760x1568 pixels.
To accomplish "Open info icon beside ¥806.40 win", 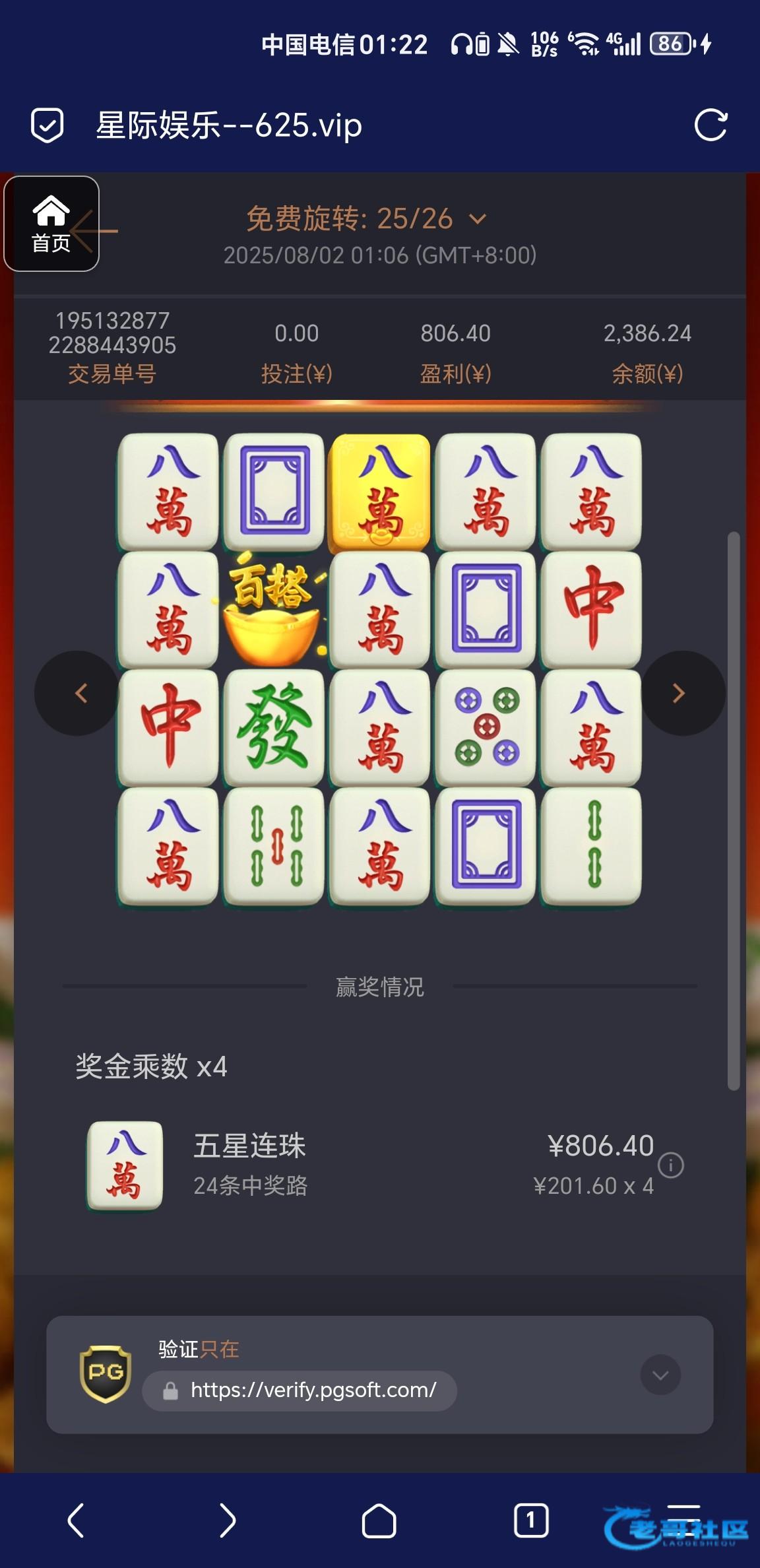I will point(671,1165).
